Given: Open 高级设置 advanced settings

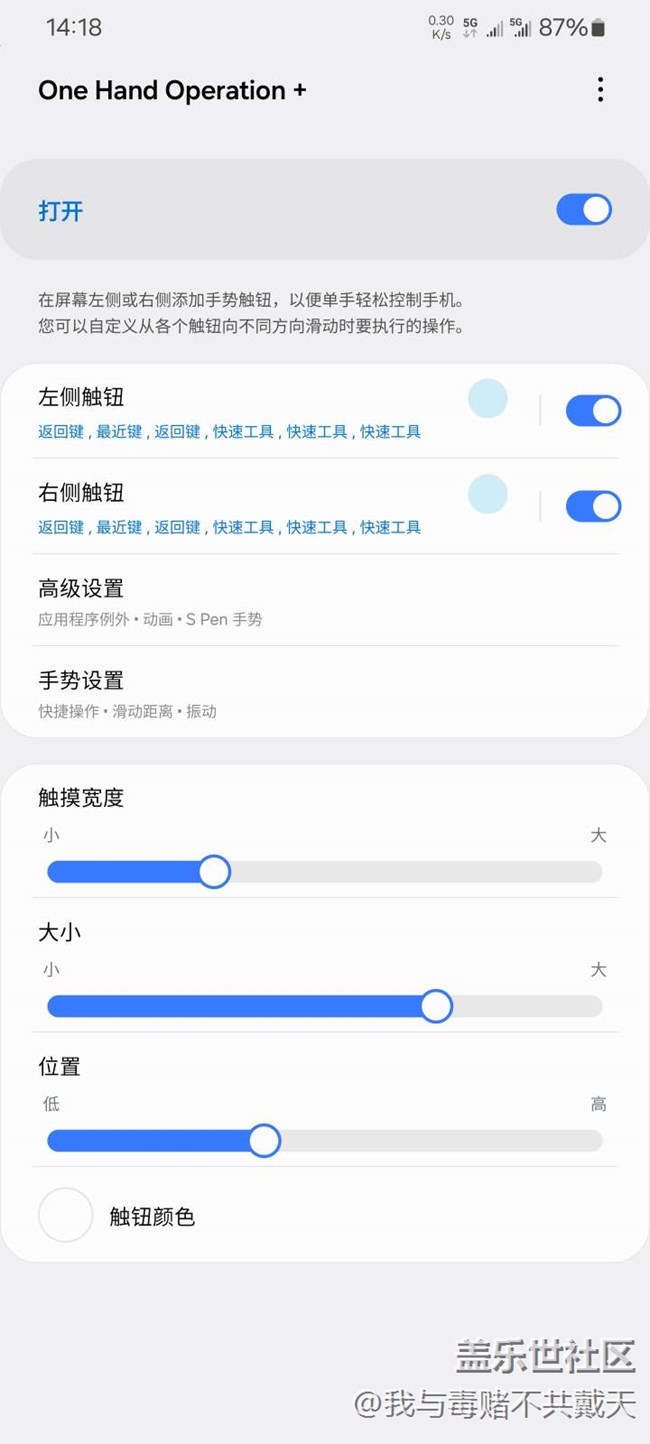Looking at the screenshot, I should [x=325, y=601].
